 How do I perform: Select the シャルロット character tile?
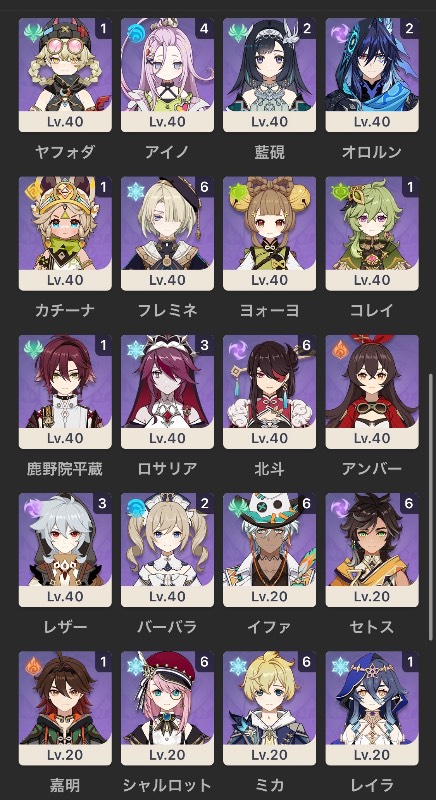[167, 708]
